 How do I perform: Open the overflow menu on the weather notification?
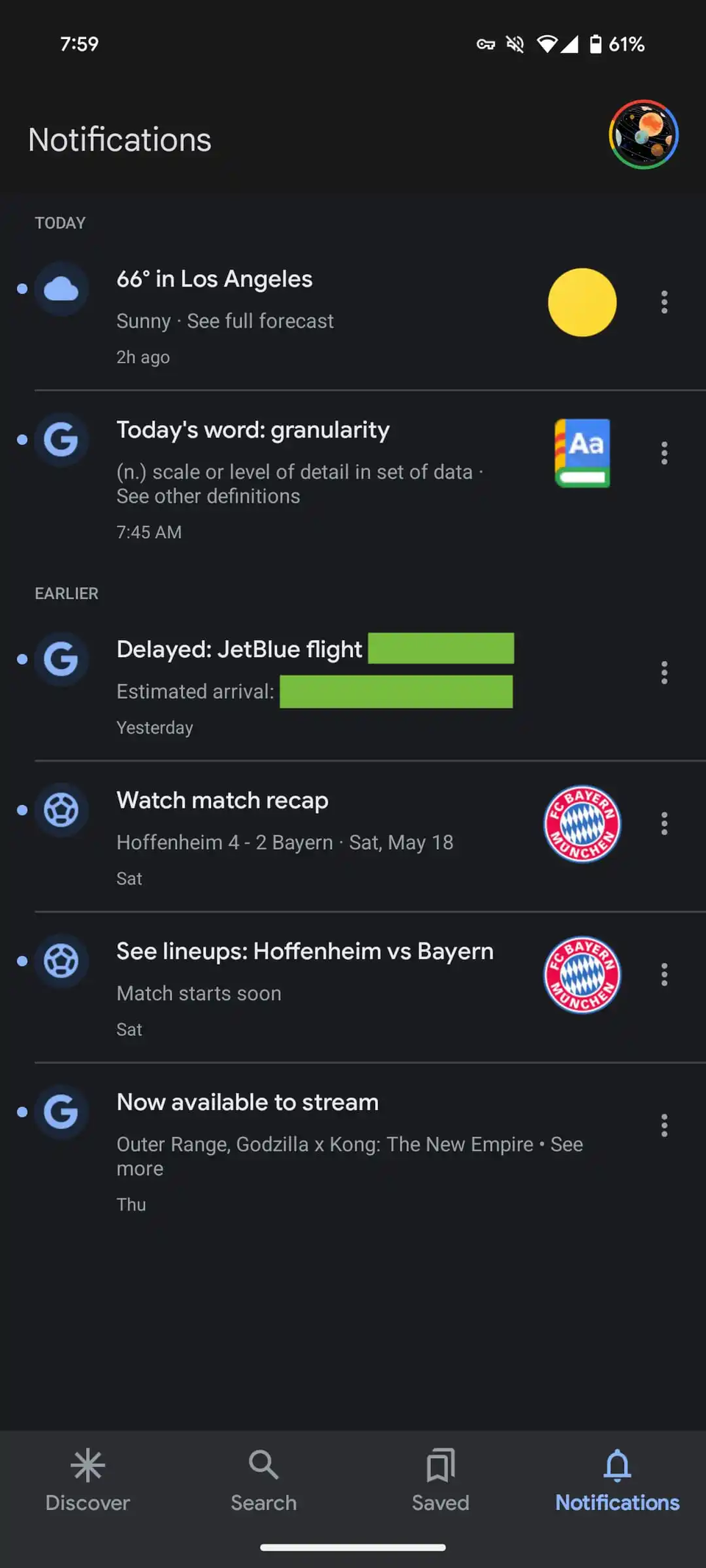(663, 301)
